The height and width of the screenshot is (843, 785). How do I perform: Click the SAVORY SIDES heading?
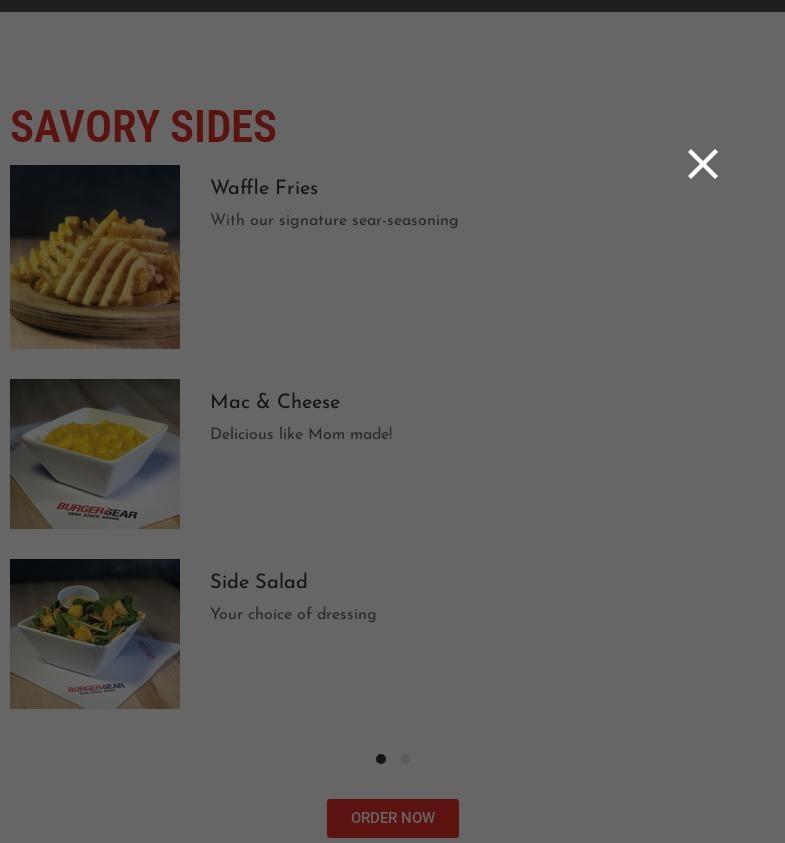pos(143,127)
